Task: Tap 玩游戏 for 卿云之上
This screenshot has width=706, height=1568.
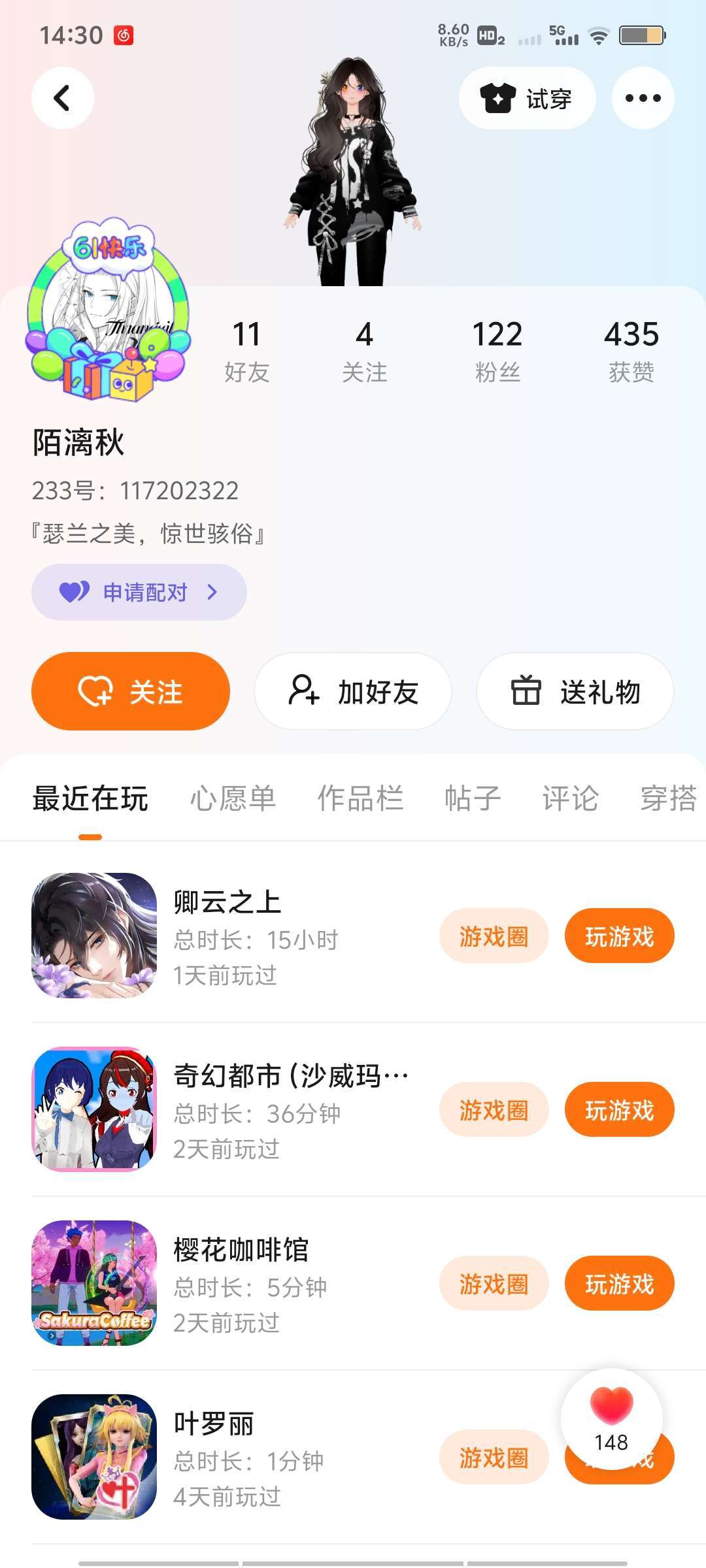Action: point(619,936)
